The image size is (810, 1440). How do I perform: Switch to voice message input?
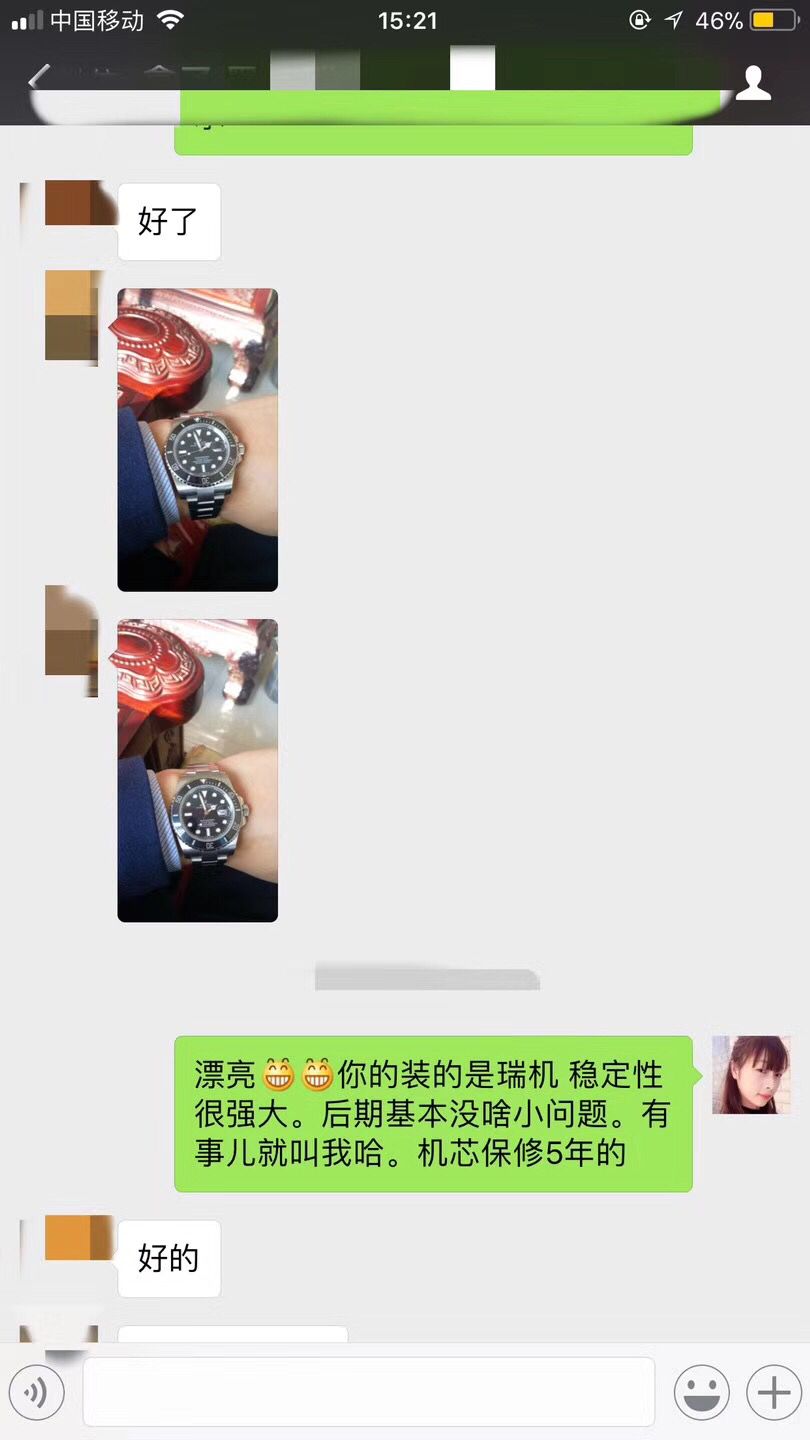(37, 1391)
